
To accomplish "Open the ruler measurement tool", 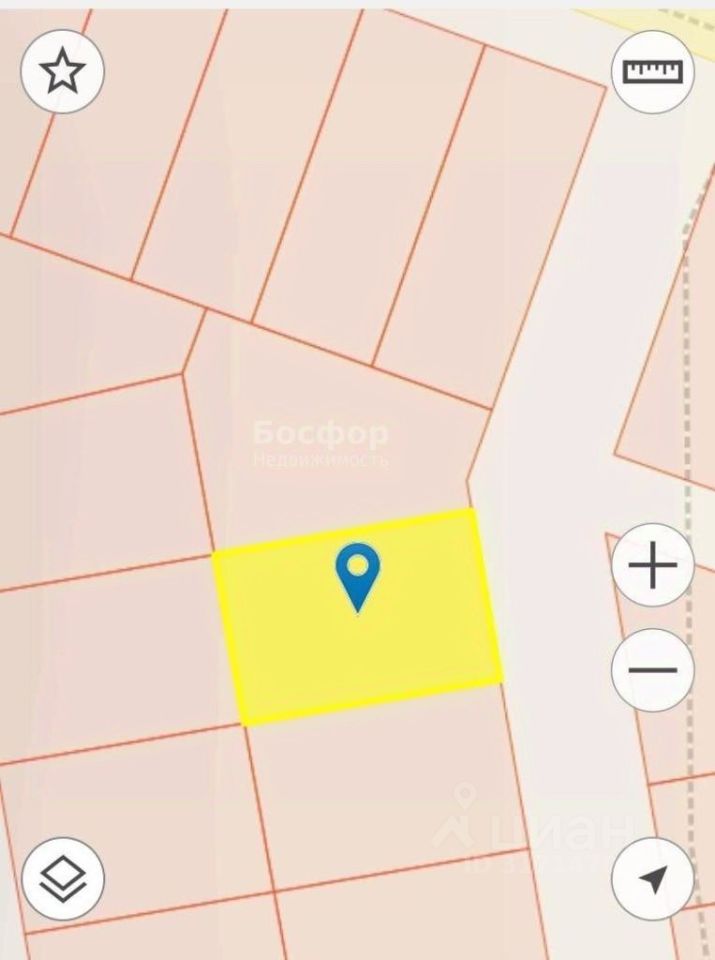I will tap(652, 71).
